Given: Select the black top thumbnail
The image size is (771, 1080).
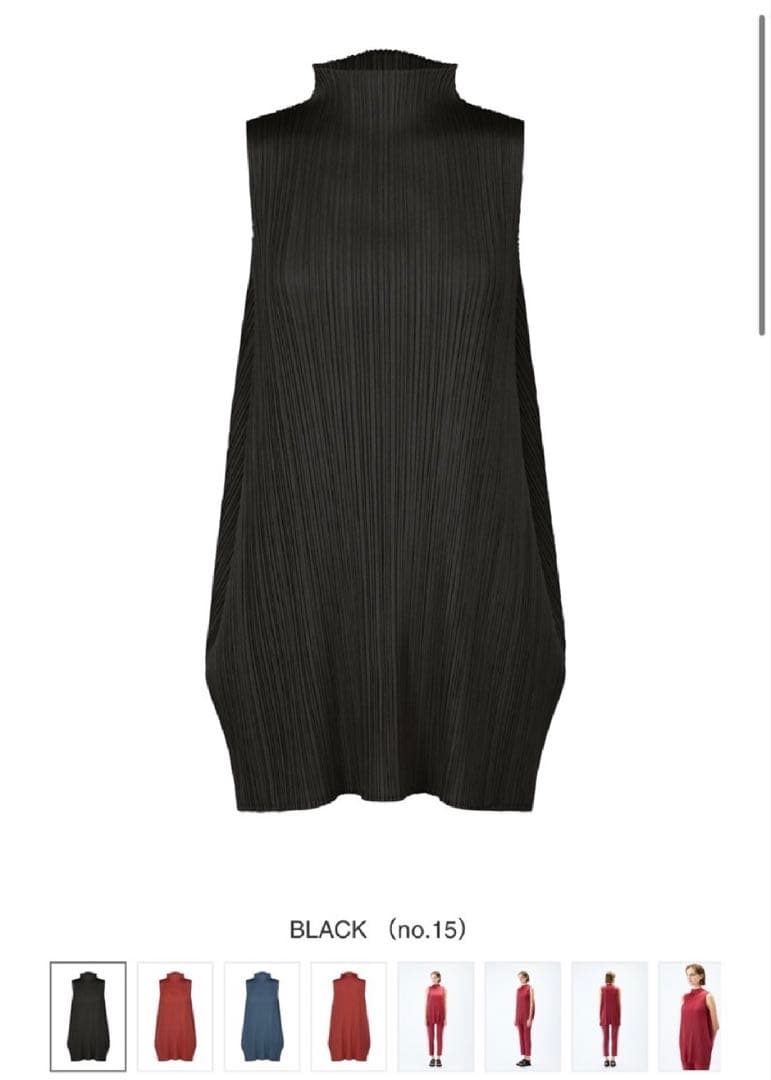Looking at the screenshot, I should coord(88,1016).
